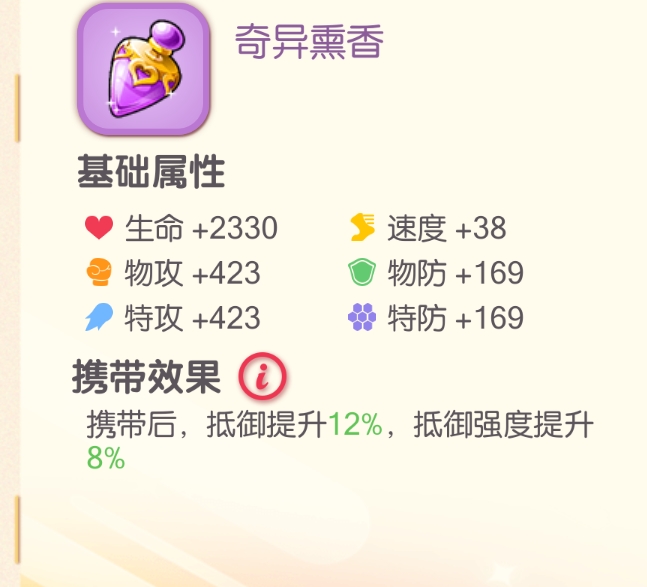Tap the info icon beside 携带效果
The width and height of the screenshot is (647, 587).
263,377
